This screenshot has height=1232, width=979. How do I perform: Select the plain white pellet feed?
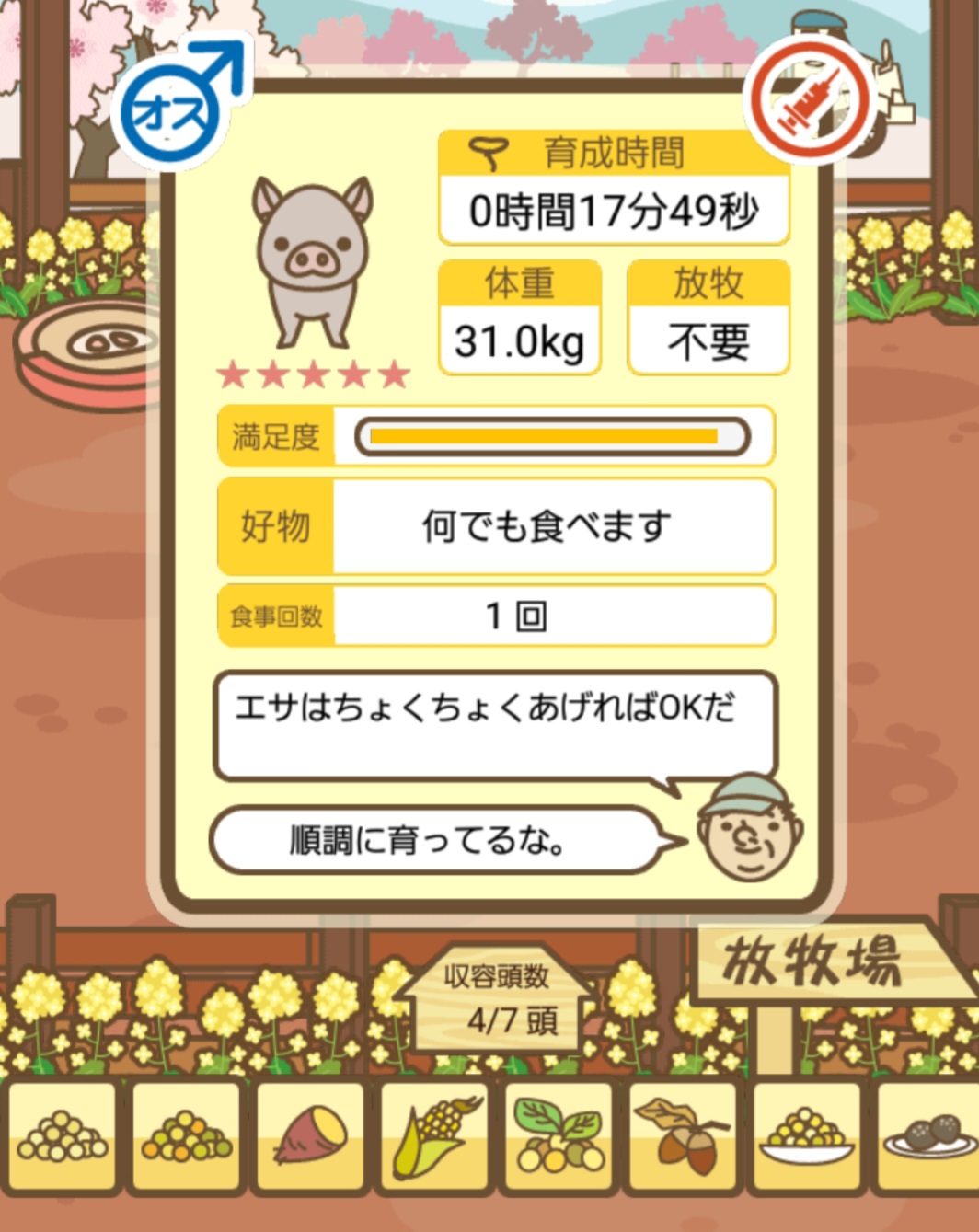tap(63, 1137)
